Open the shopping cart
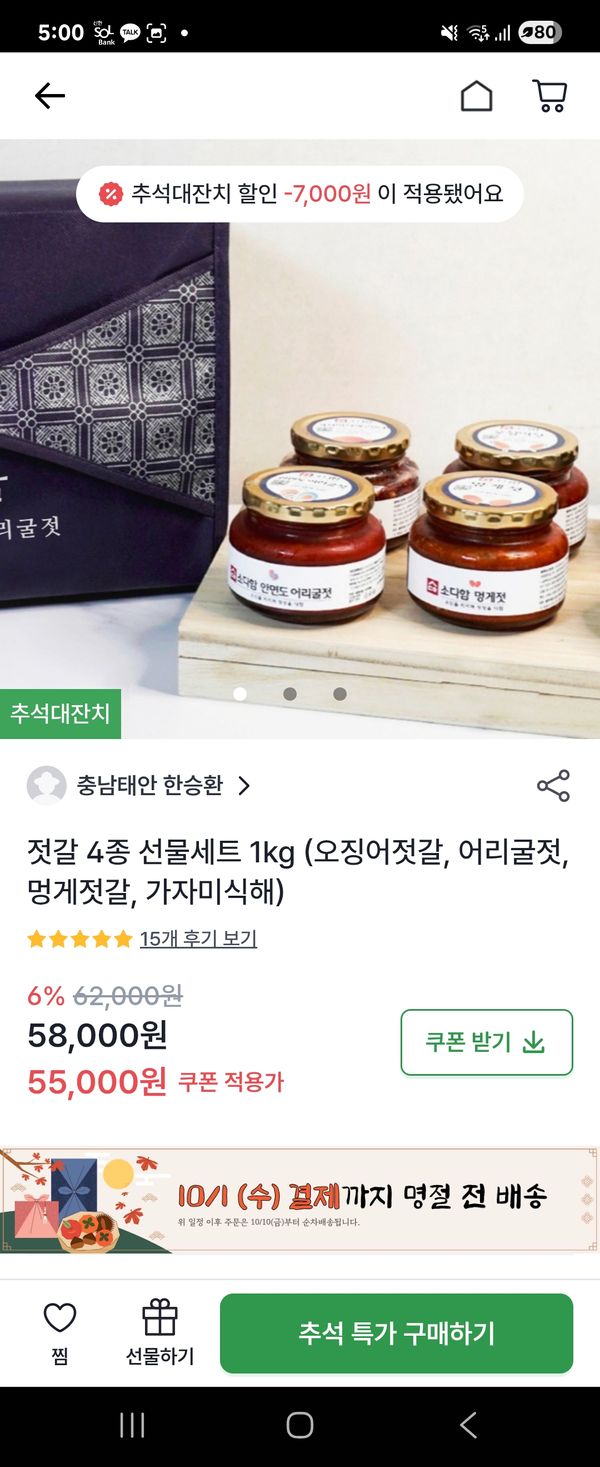Viewport: 600px width, 1467px height. (550, 96)
